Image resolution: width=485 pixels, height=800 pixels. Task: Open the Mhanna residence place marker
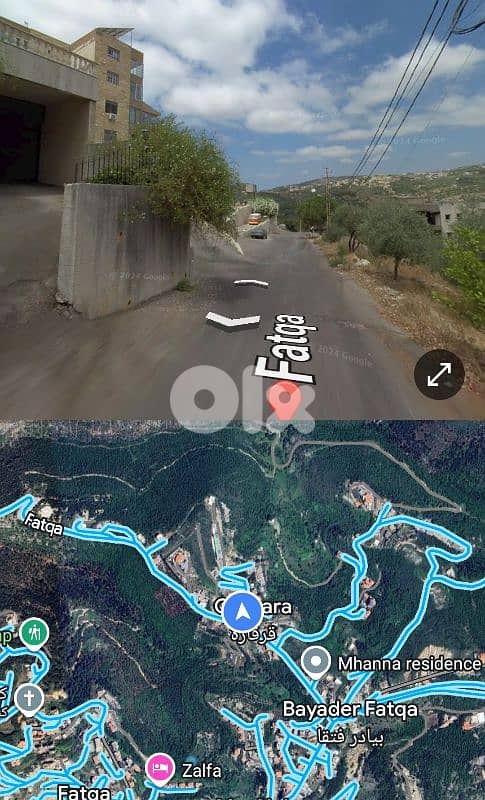pos(316,662)
